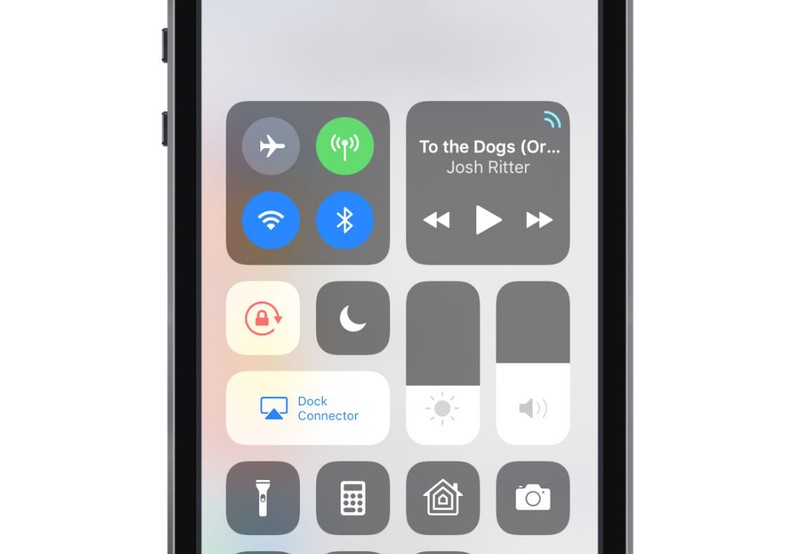Launch the Camera

click(533, 498)
